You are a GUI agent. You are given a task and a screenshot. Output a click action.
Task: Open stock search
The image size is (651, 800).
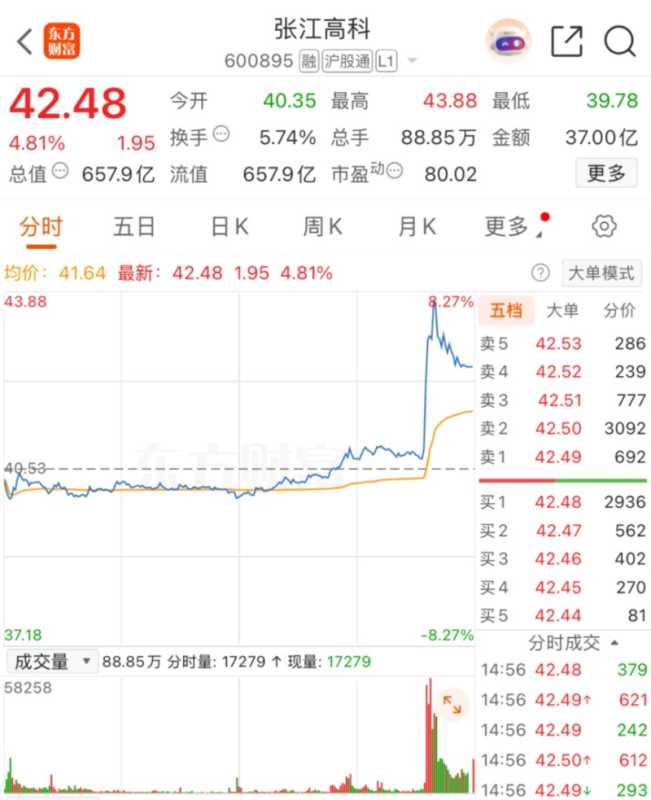[620, 41]
